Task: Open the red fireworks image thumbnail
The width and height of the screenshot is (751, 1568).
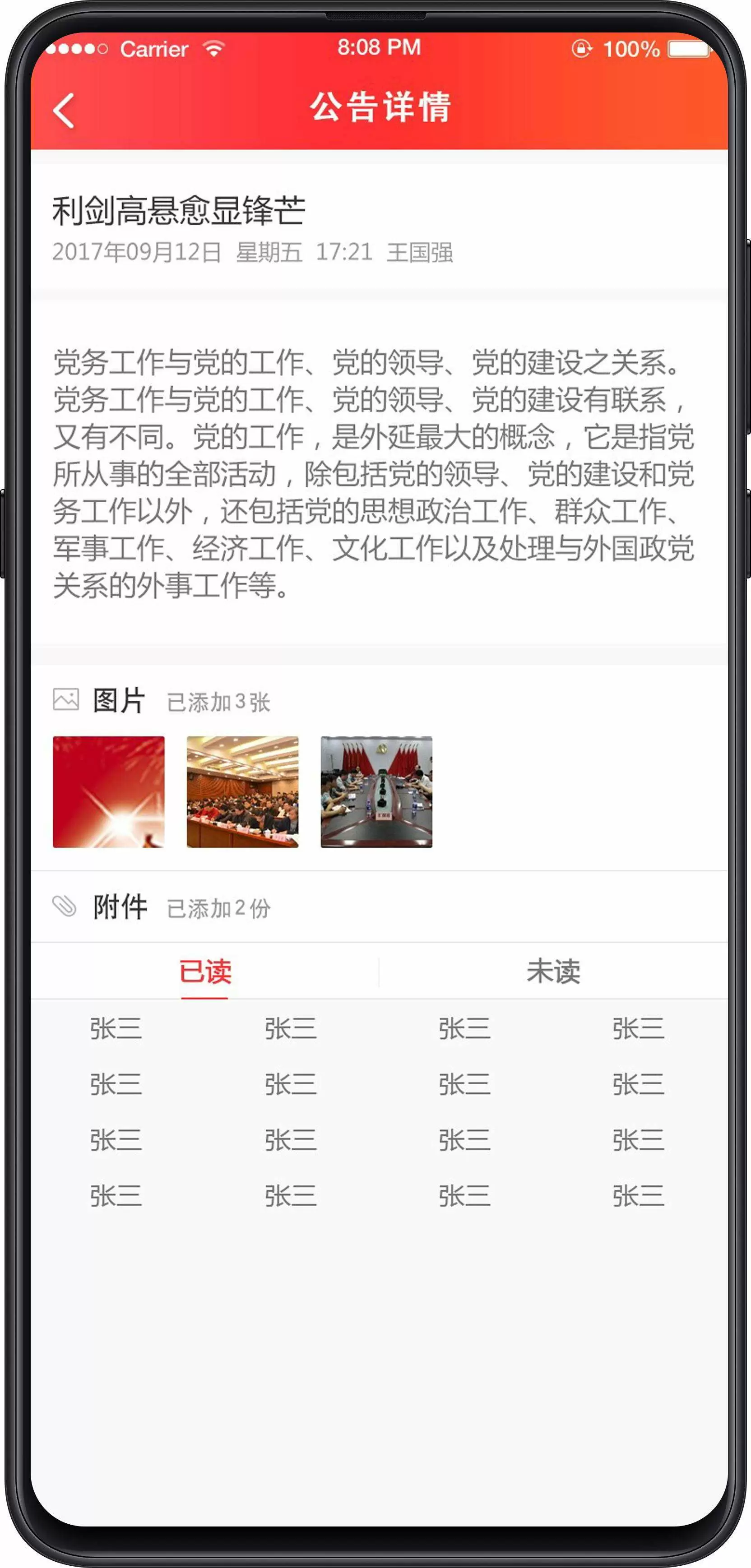Action: pyautogui.click(x=108, y=791)
